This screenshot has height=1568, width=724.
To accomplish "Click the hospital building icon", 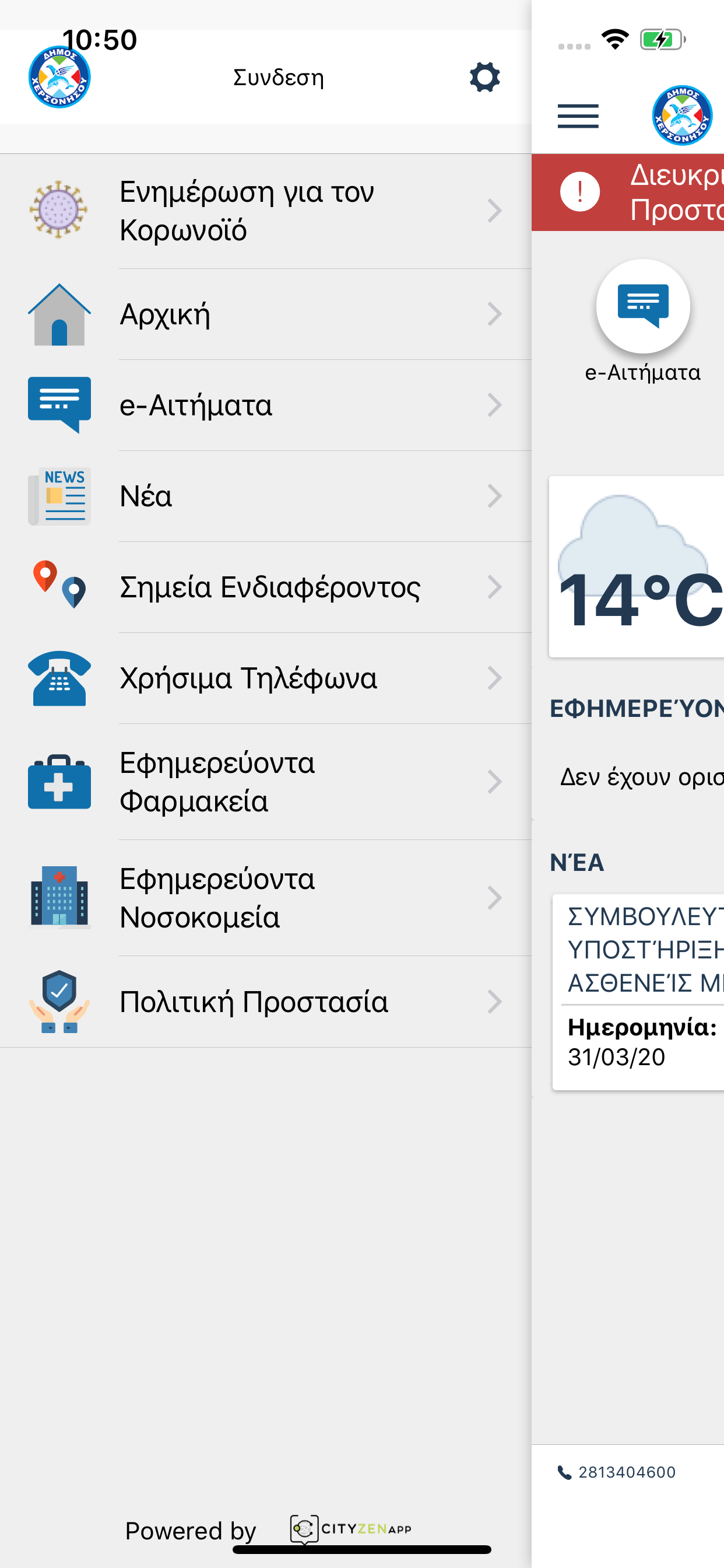I will (58, 897).
